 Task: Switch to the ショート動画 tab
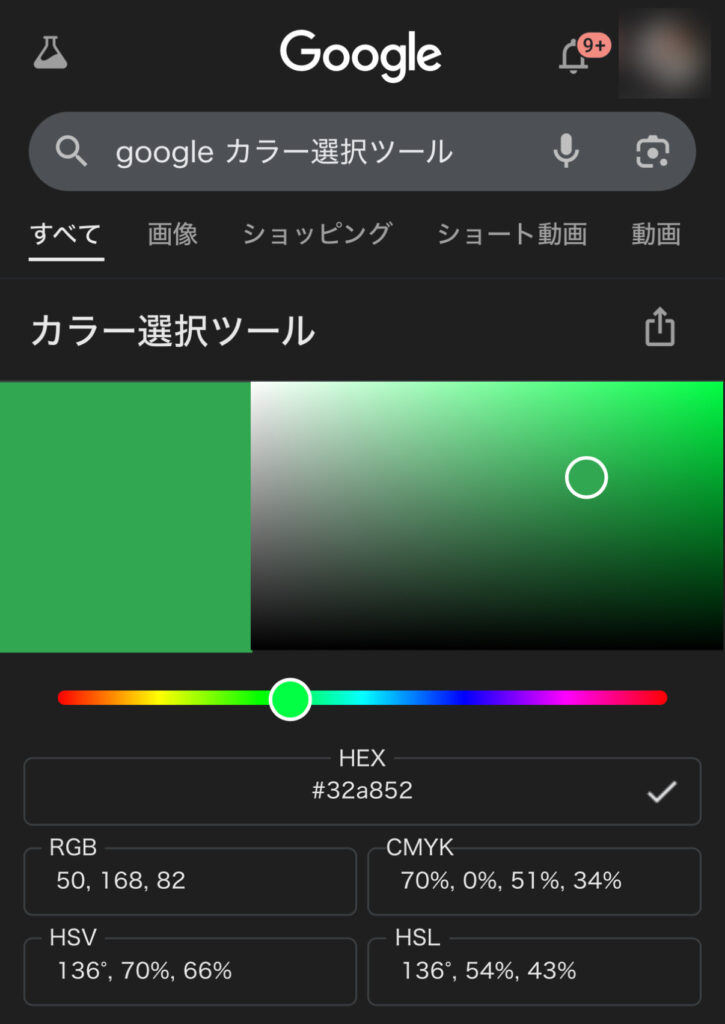click(x=511, y=234)
